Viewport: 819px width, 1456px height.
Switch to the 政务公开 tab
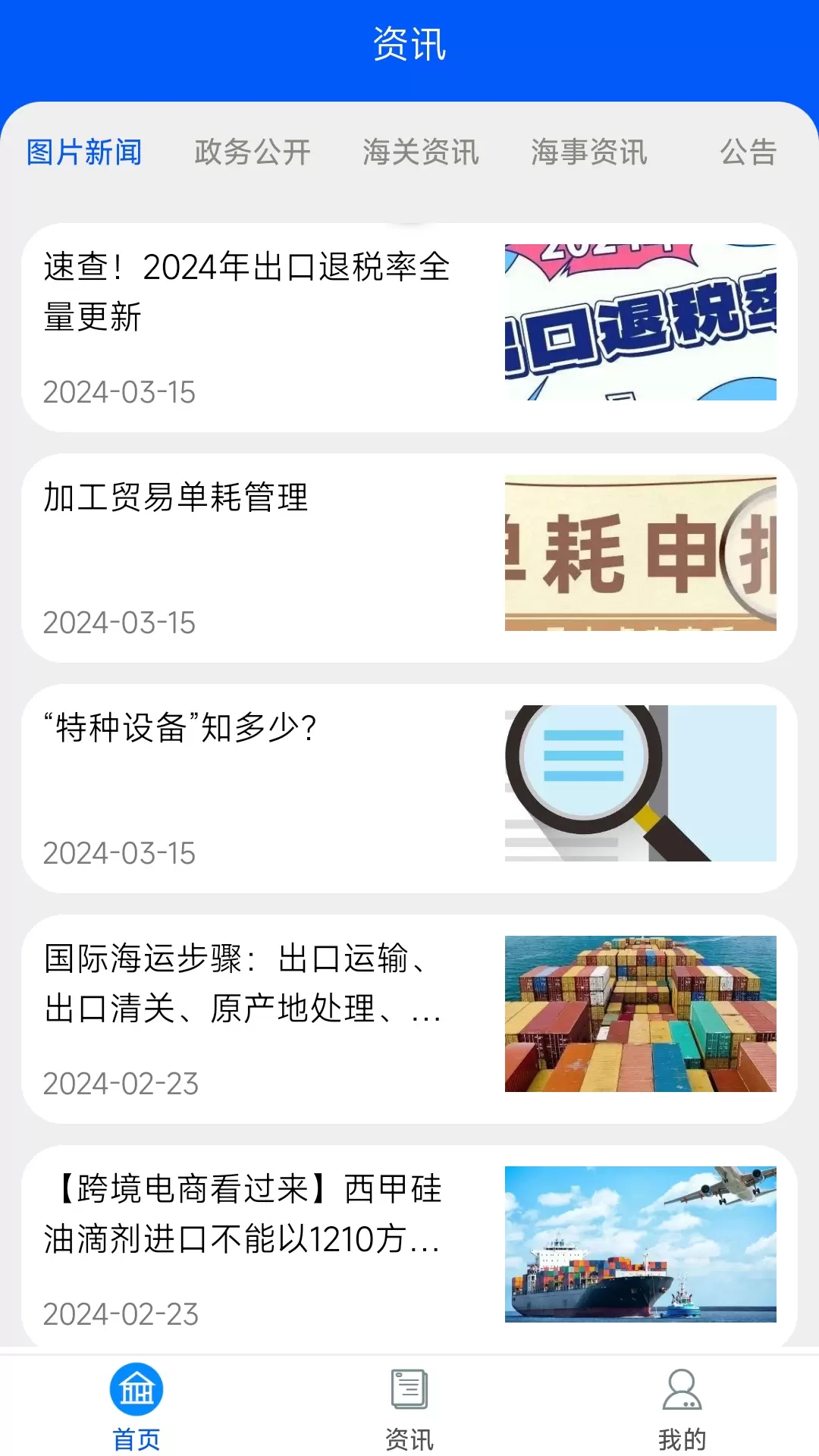(x=253, y=152)
